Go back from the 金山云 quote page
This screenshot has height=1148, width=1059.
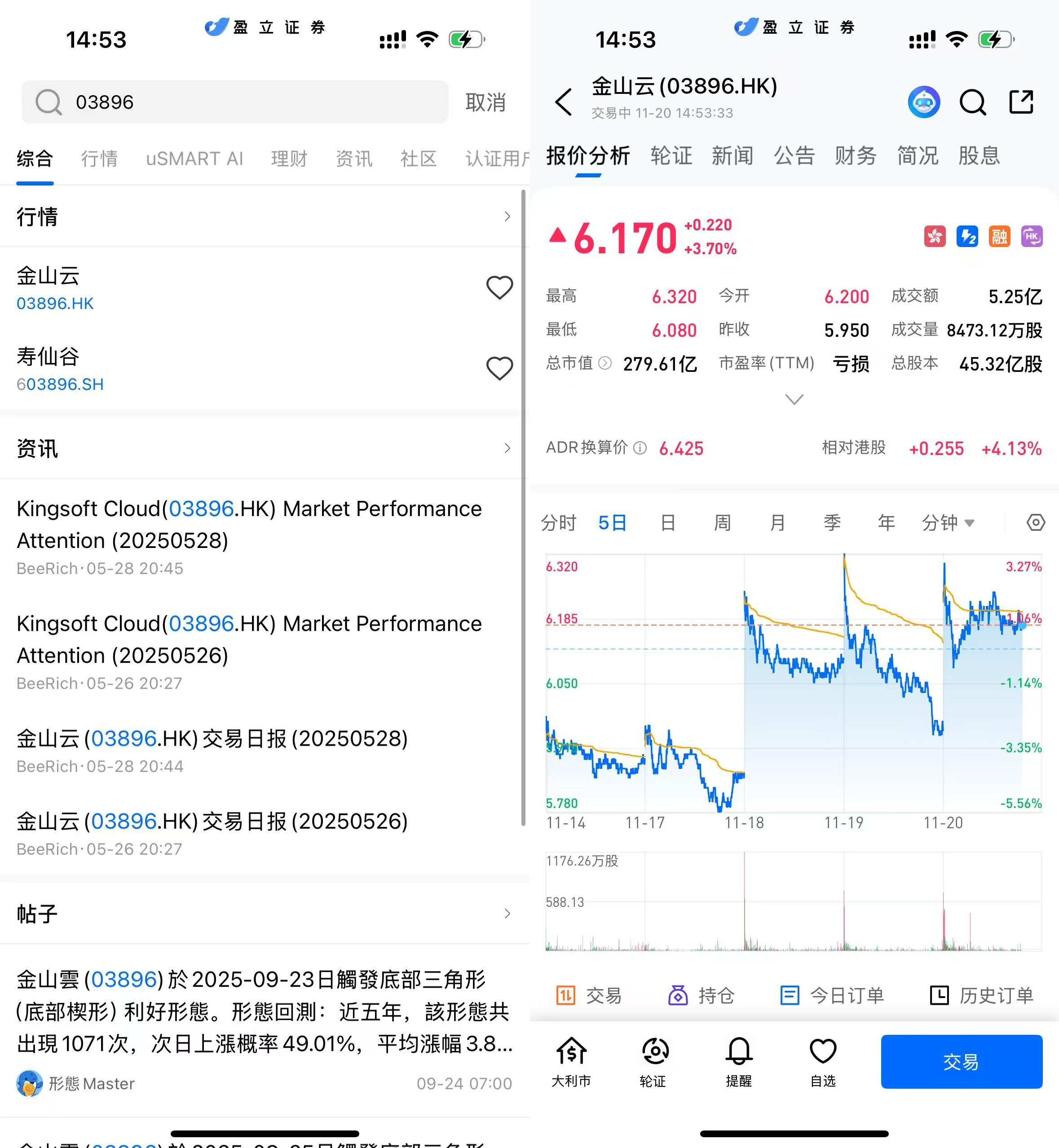click(x=564, y=102)
